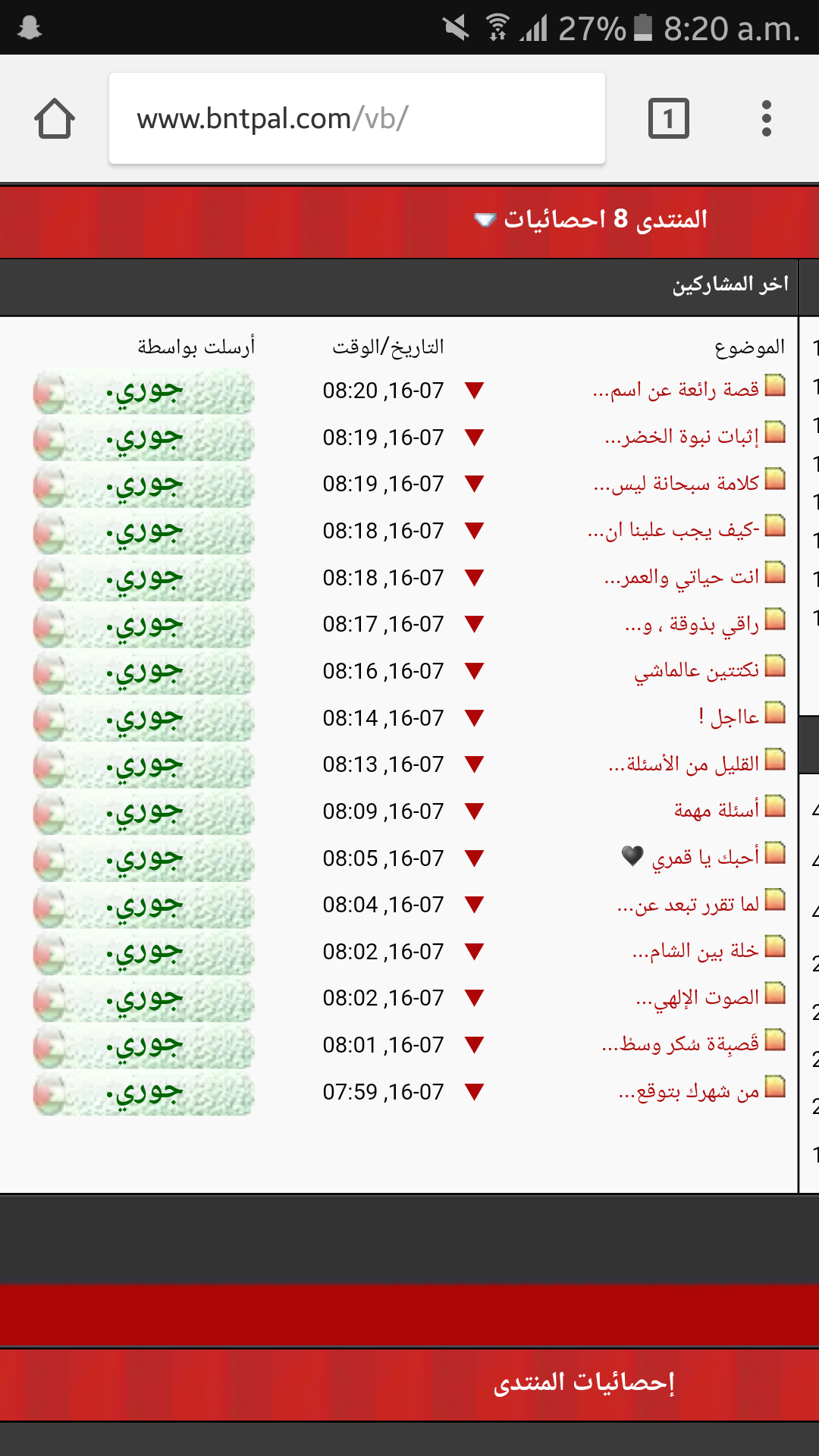Open the thread إثبات نبوة الخضر
The image size is (819, 1456).
[682, 437]
